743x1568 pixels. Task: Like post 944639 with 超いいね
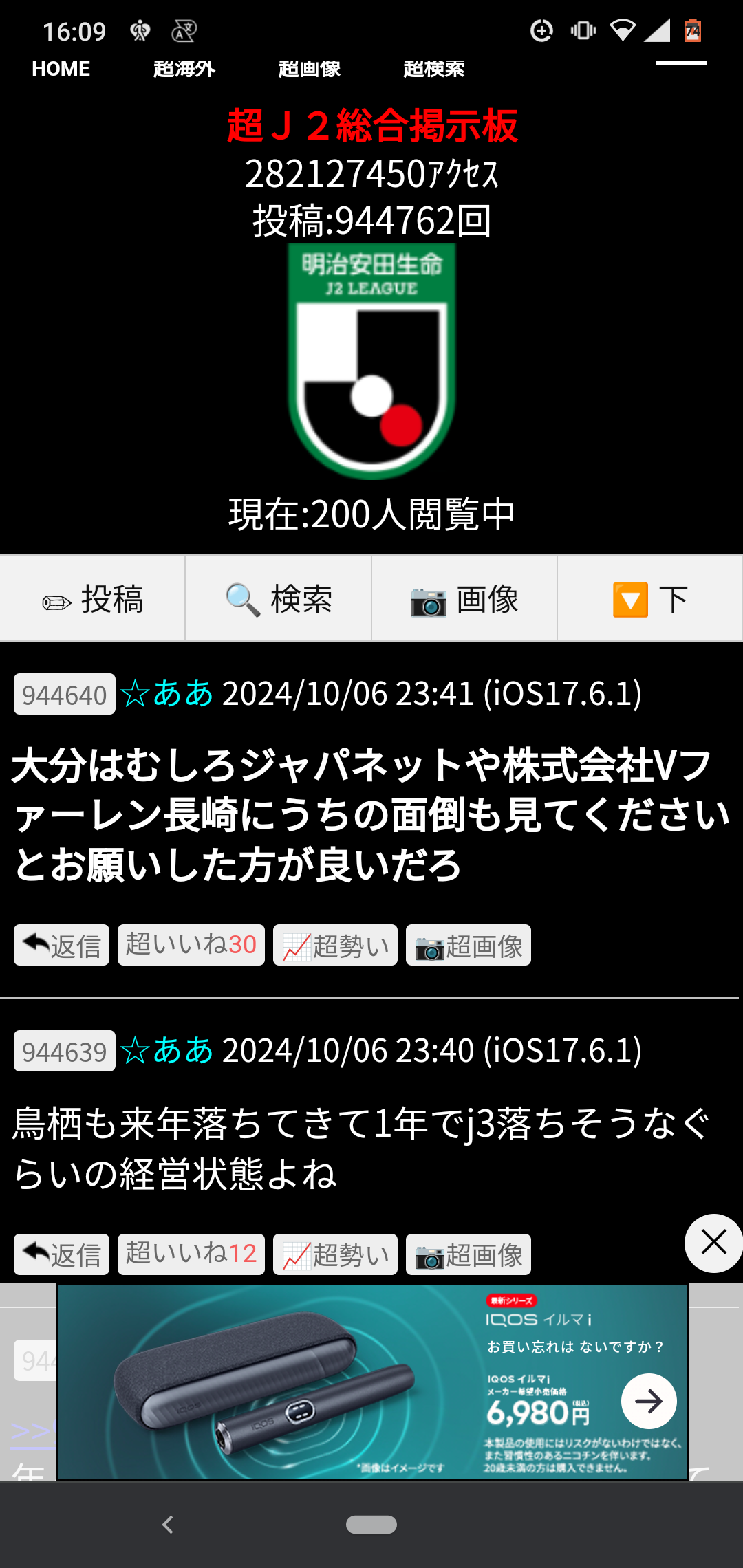pyautogui.click(x=191, y=1254)
